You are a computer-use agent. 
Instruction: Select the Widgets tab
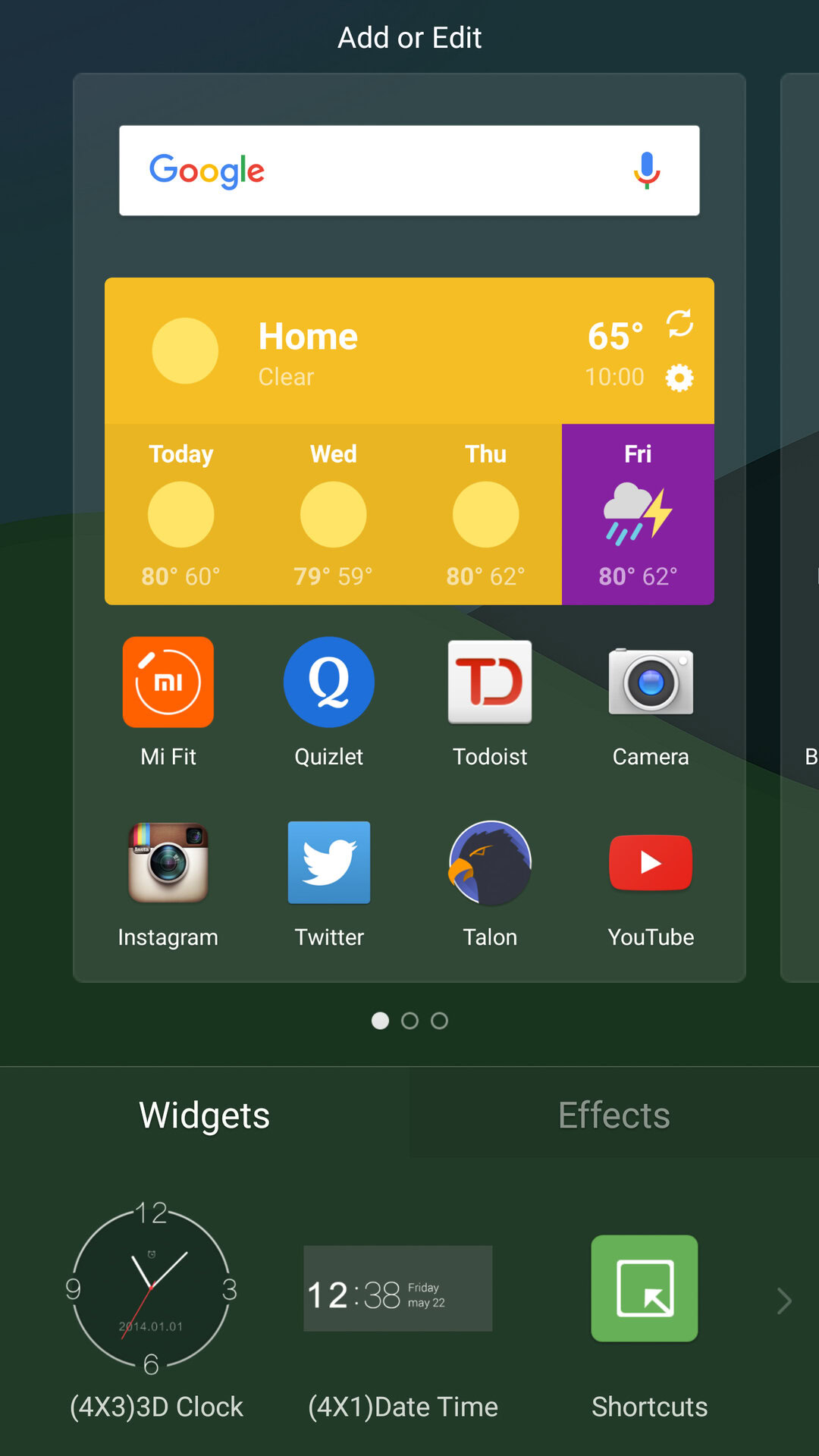205,1115
